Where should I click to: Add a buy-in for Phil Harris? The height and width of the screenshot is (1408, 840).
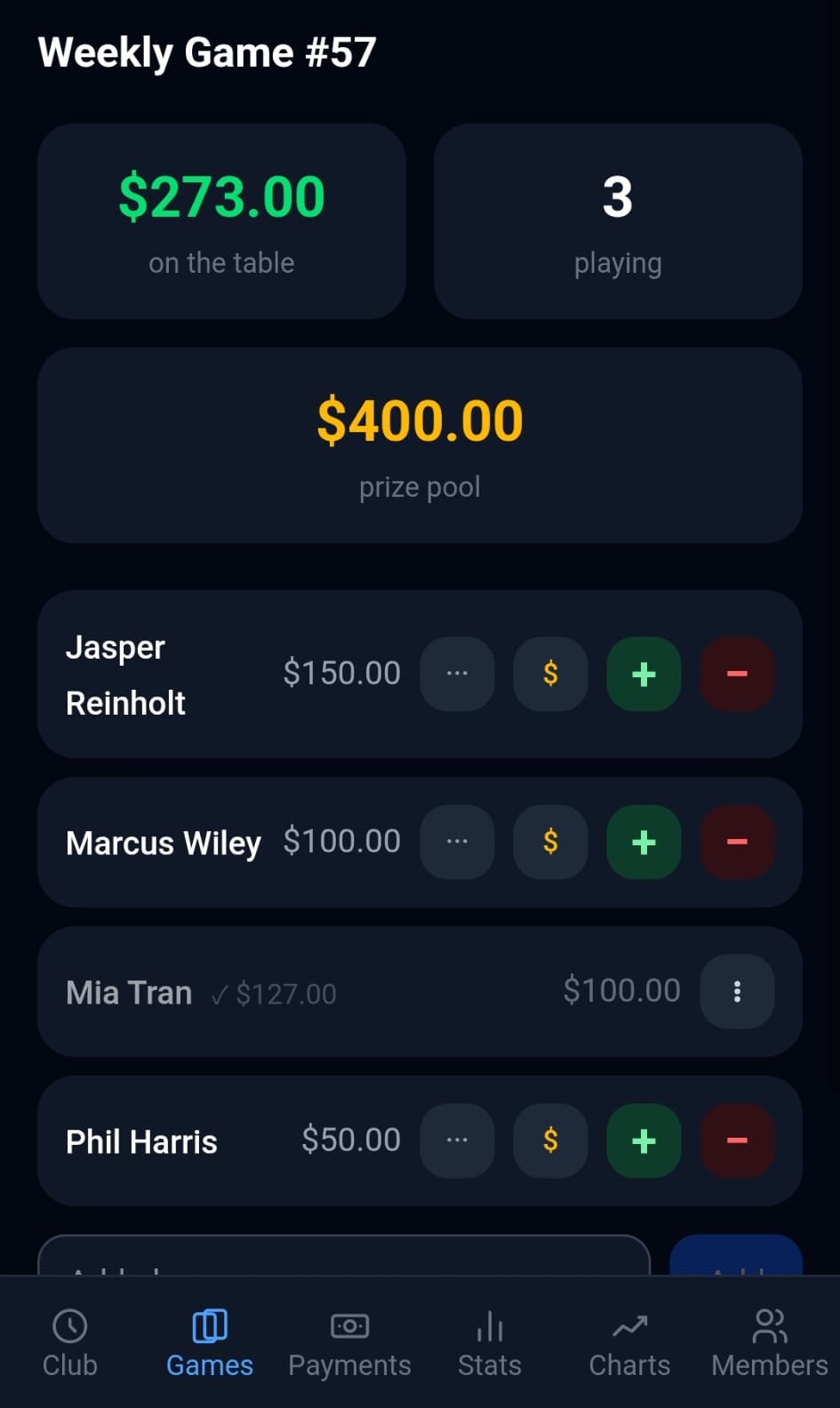[x=644, y=1140]
